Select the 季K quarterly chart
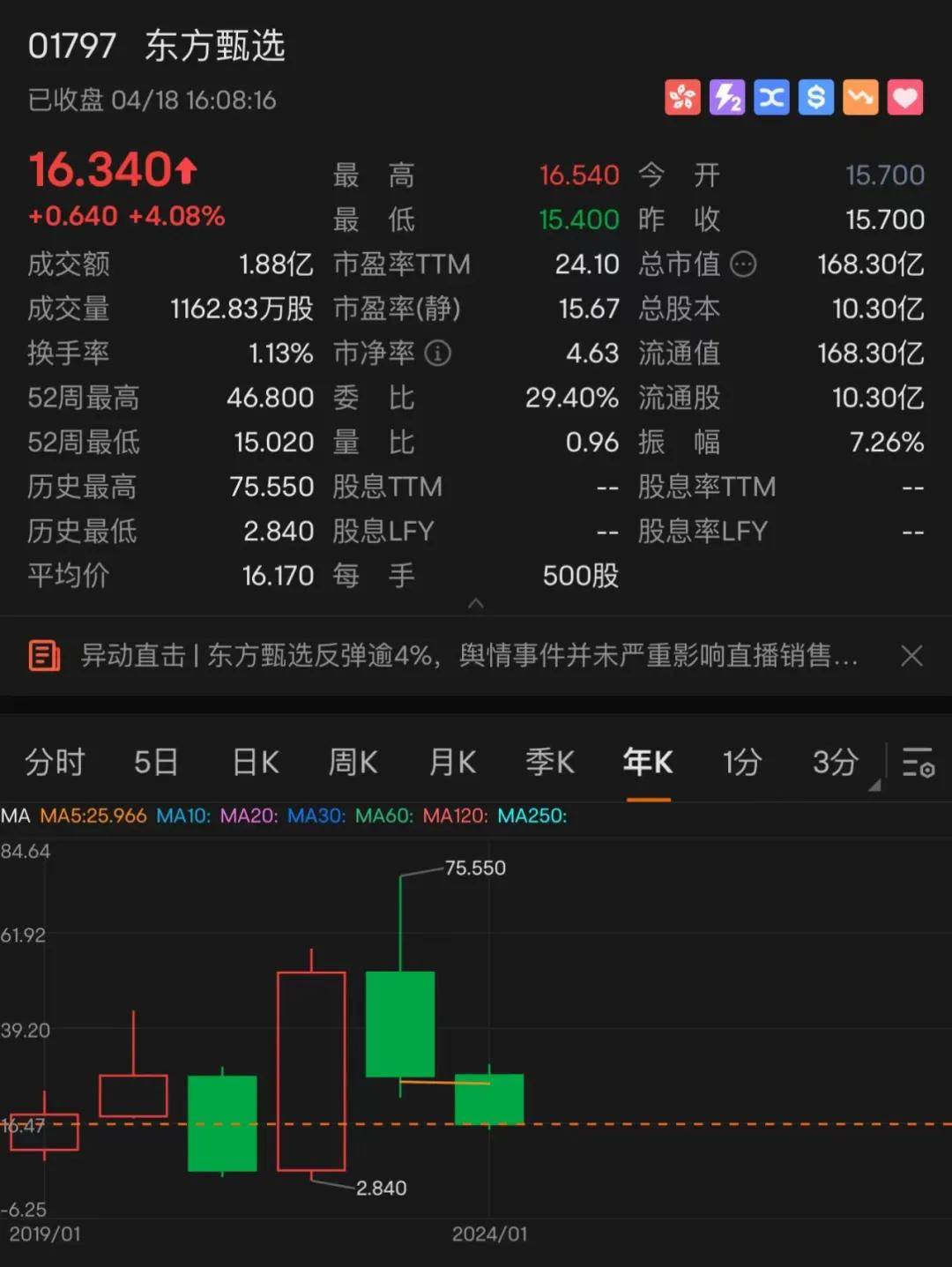952x1267 pixels. point(550,762)
